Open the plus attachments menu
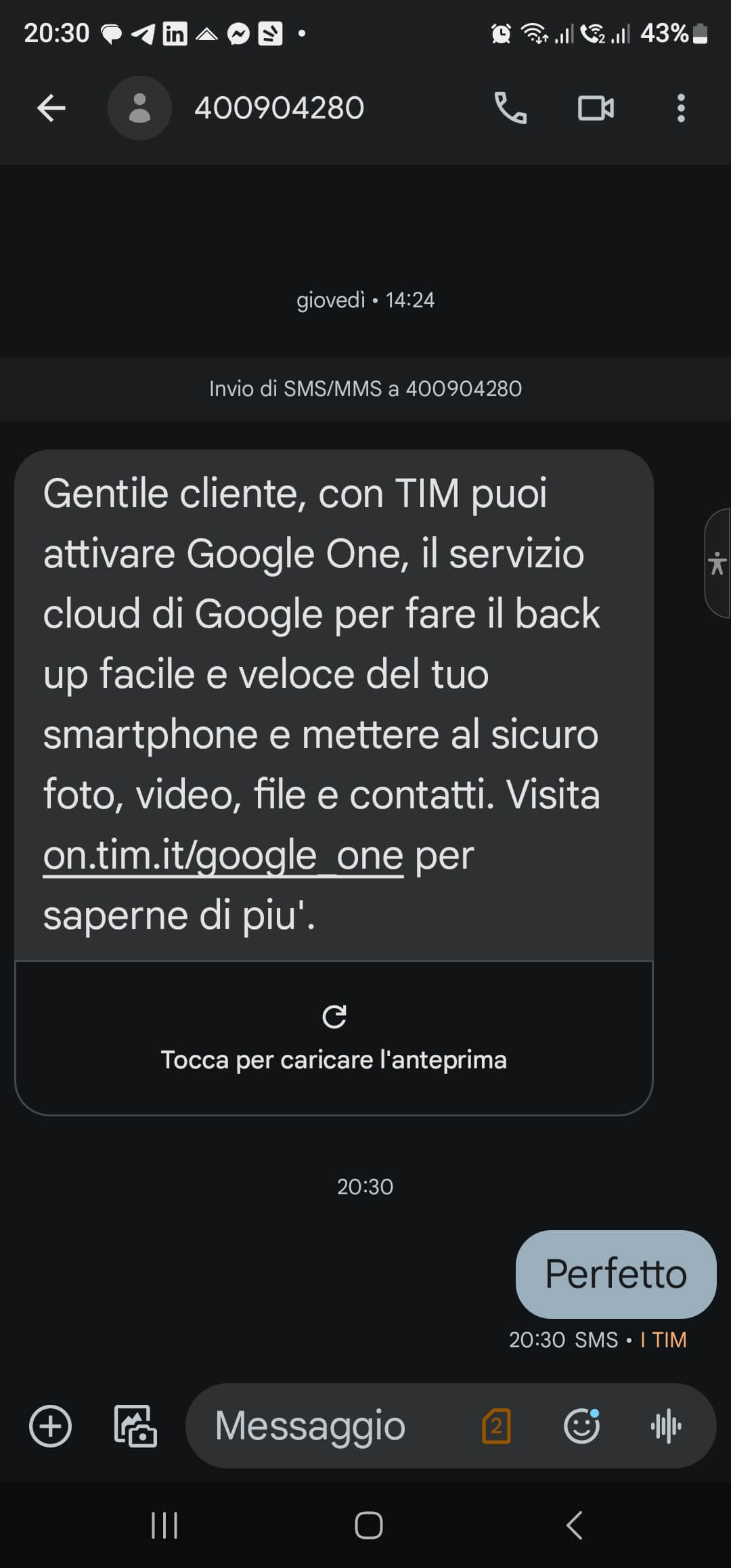The image size is (731, 1568). point(50,1426)
